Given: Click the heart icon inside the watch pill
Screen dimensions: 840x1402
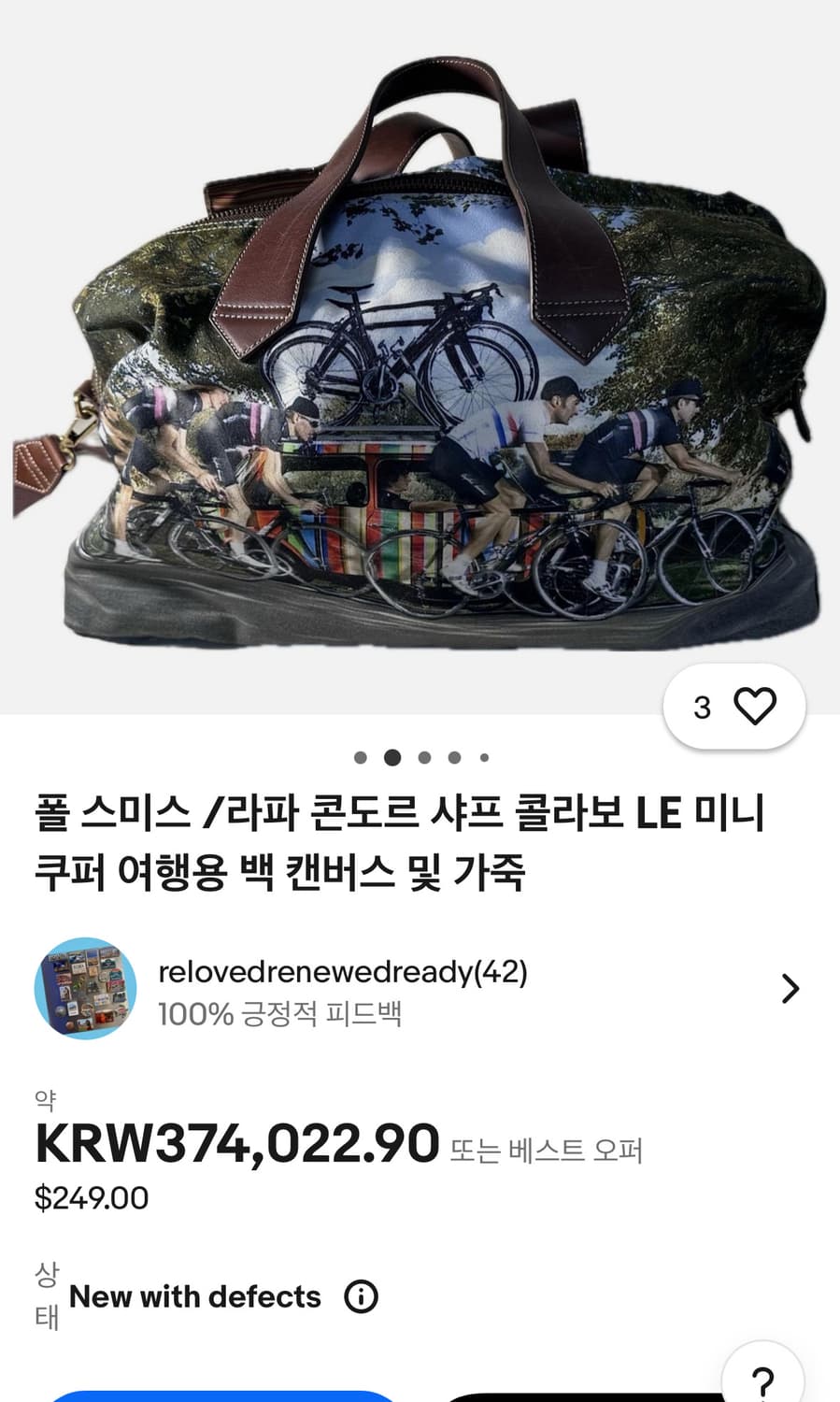Looking at the screenshot, I should pos(757,708).
